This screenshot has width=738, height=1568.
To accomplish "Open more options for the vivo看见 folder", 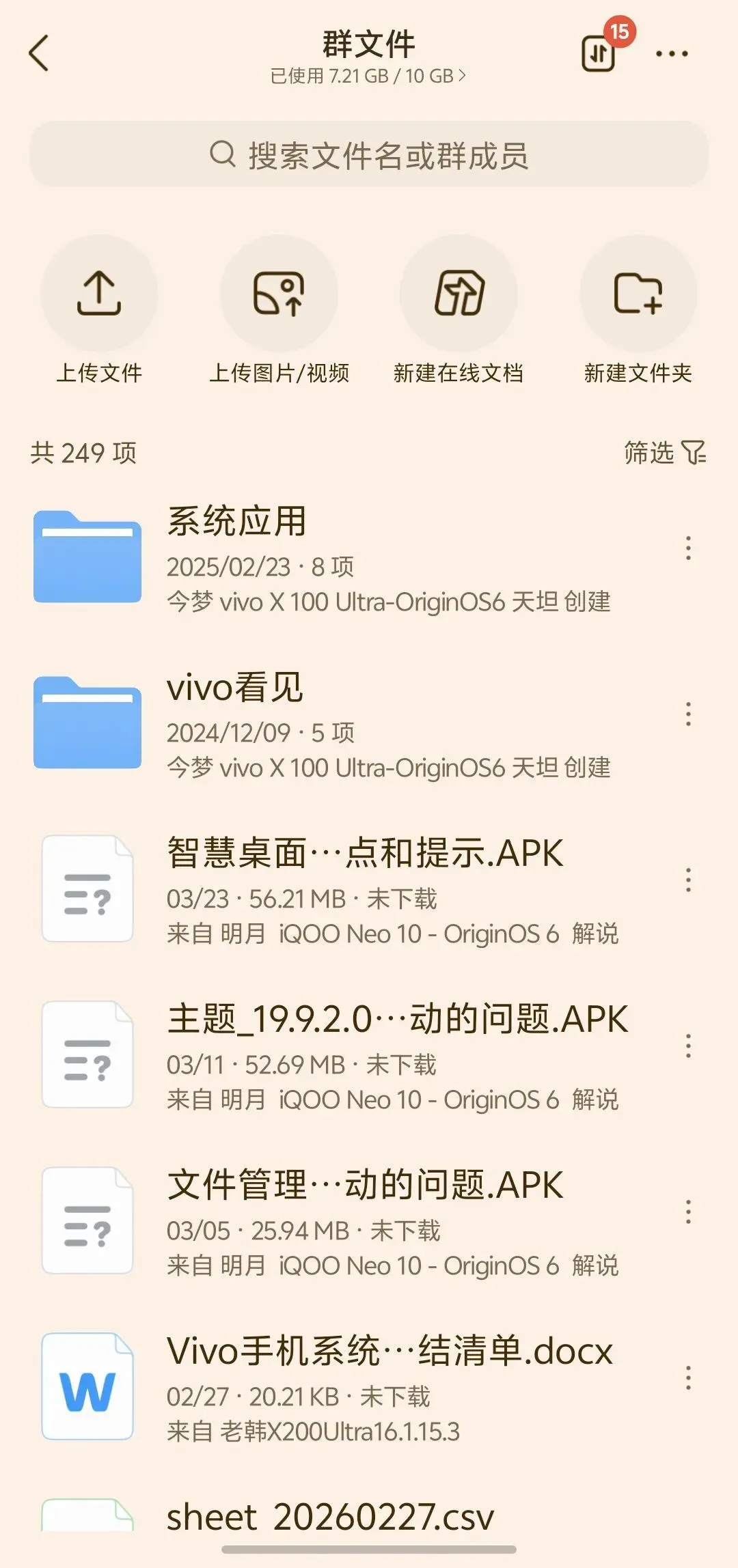I will click(x=688, y=714).
